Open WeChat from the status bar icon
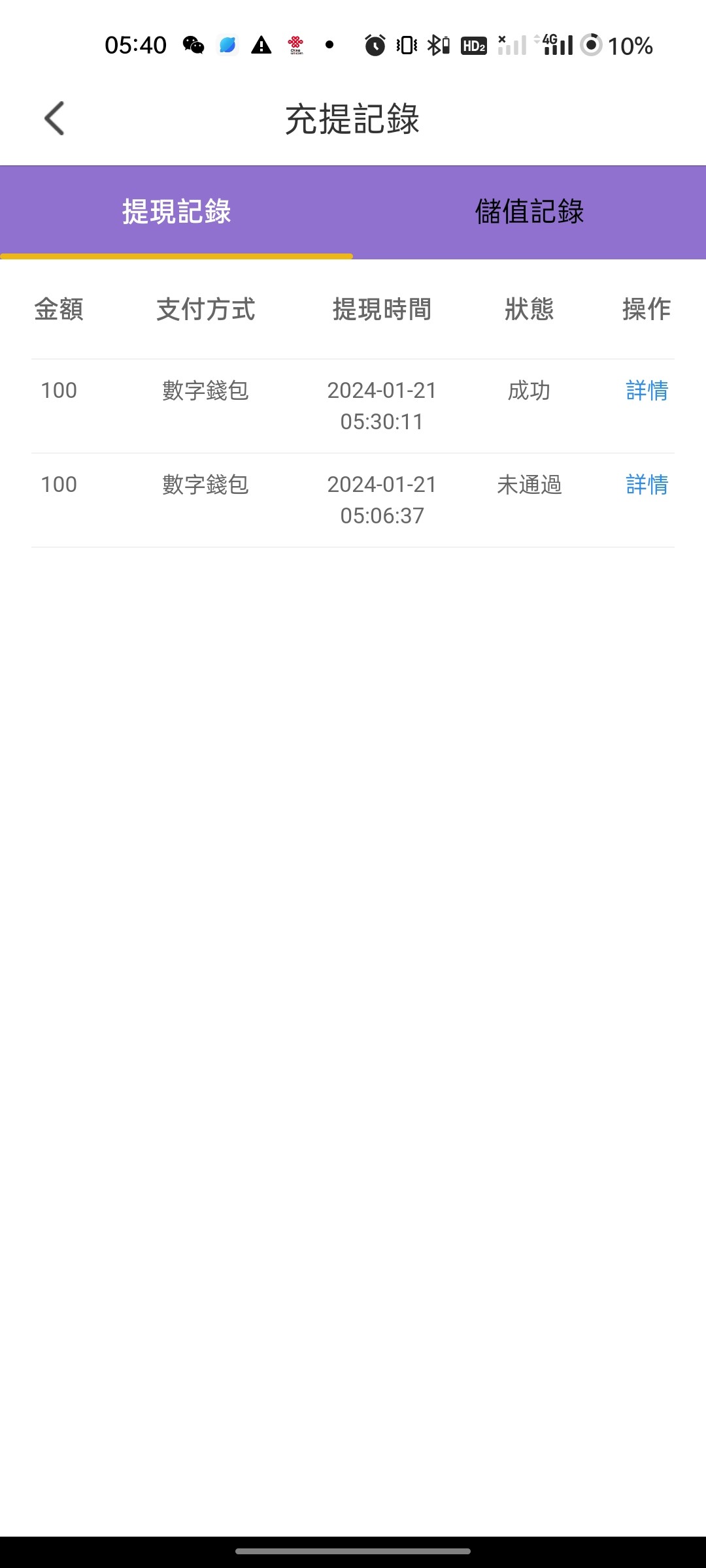 point(193,46)
